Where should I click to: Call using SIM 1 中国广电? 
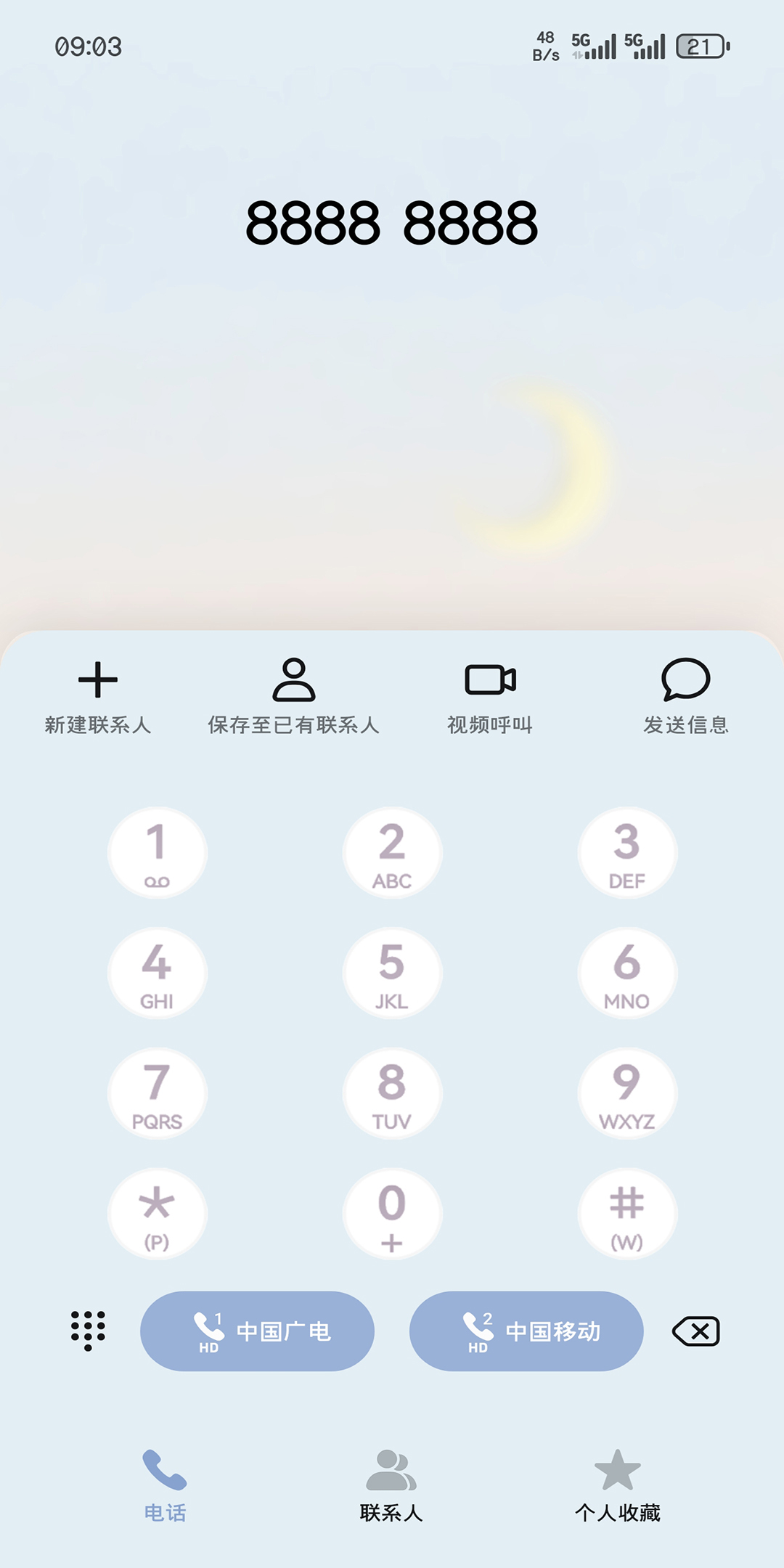coord(257,1331)
